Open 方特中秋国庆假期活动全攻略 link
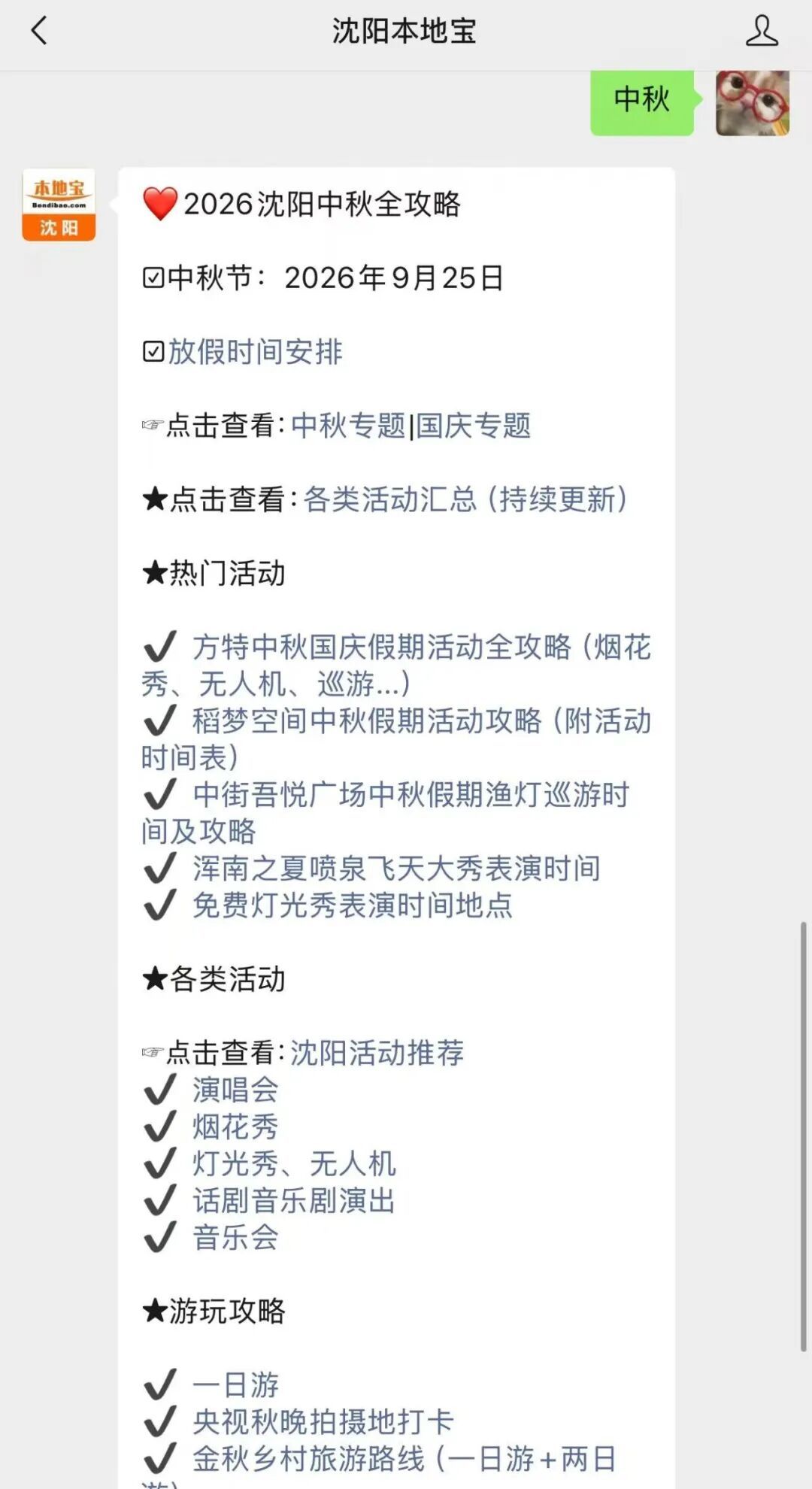The image size is (812, 1489). [396, 665]
